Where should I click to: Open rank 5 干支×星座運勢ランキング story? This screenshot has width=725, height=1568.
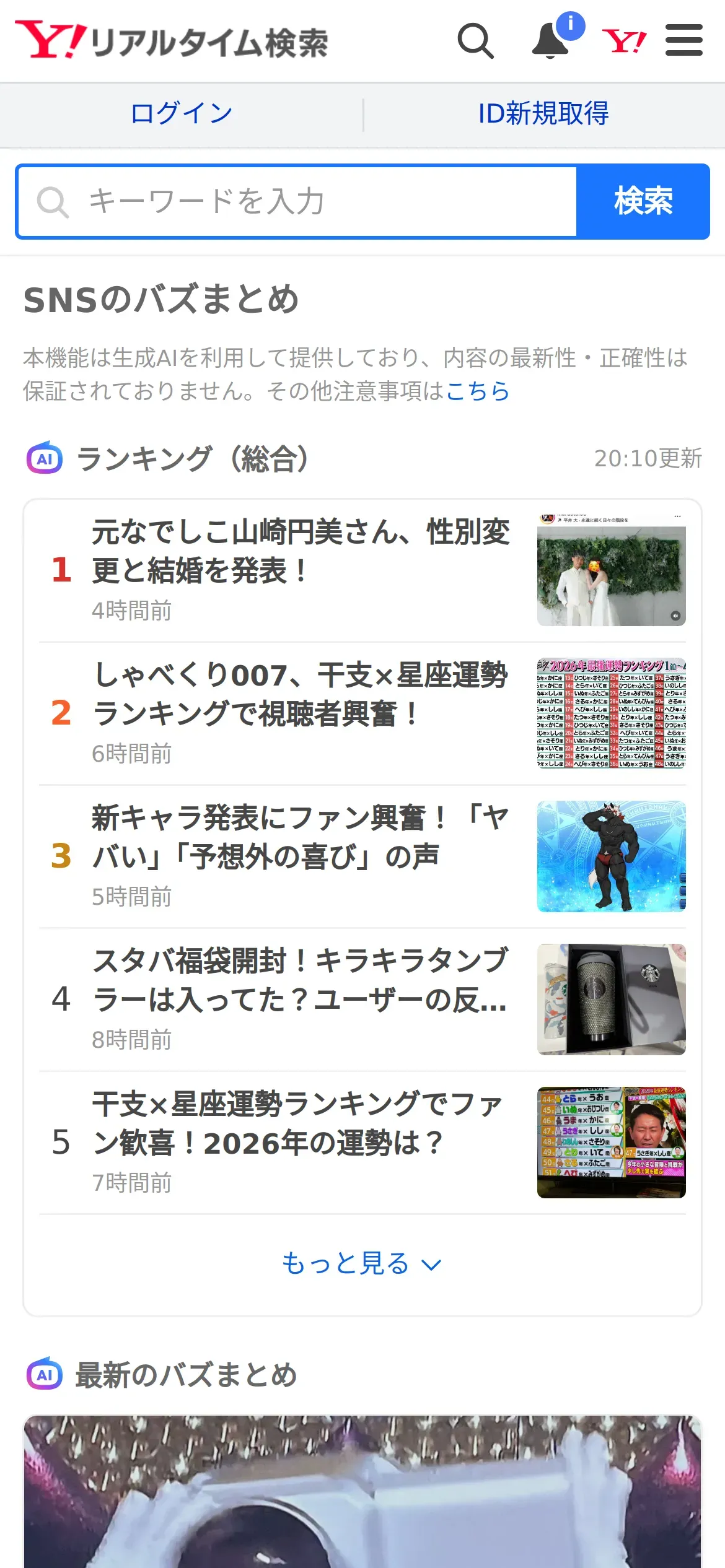[x=301, y=1123]
